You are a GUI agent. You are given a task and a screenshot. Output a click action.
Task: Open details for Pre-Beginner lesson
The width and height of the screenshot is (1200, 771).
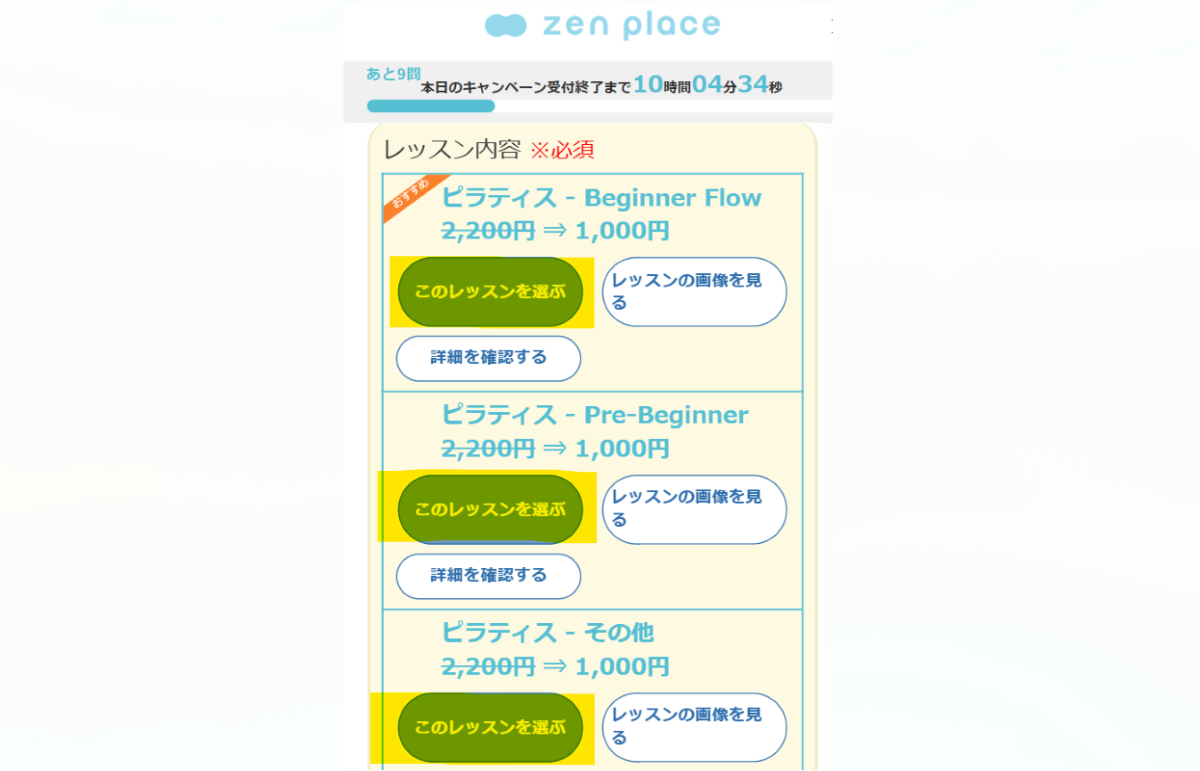click(x=488, y=576)
